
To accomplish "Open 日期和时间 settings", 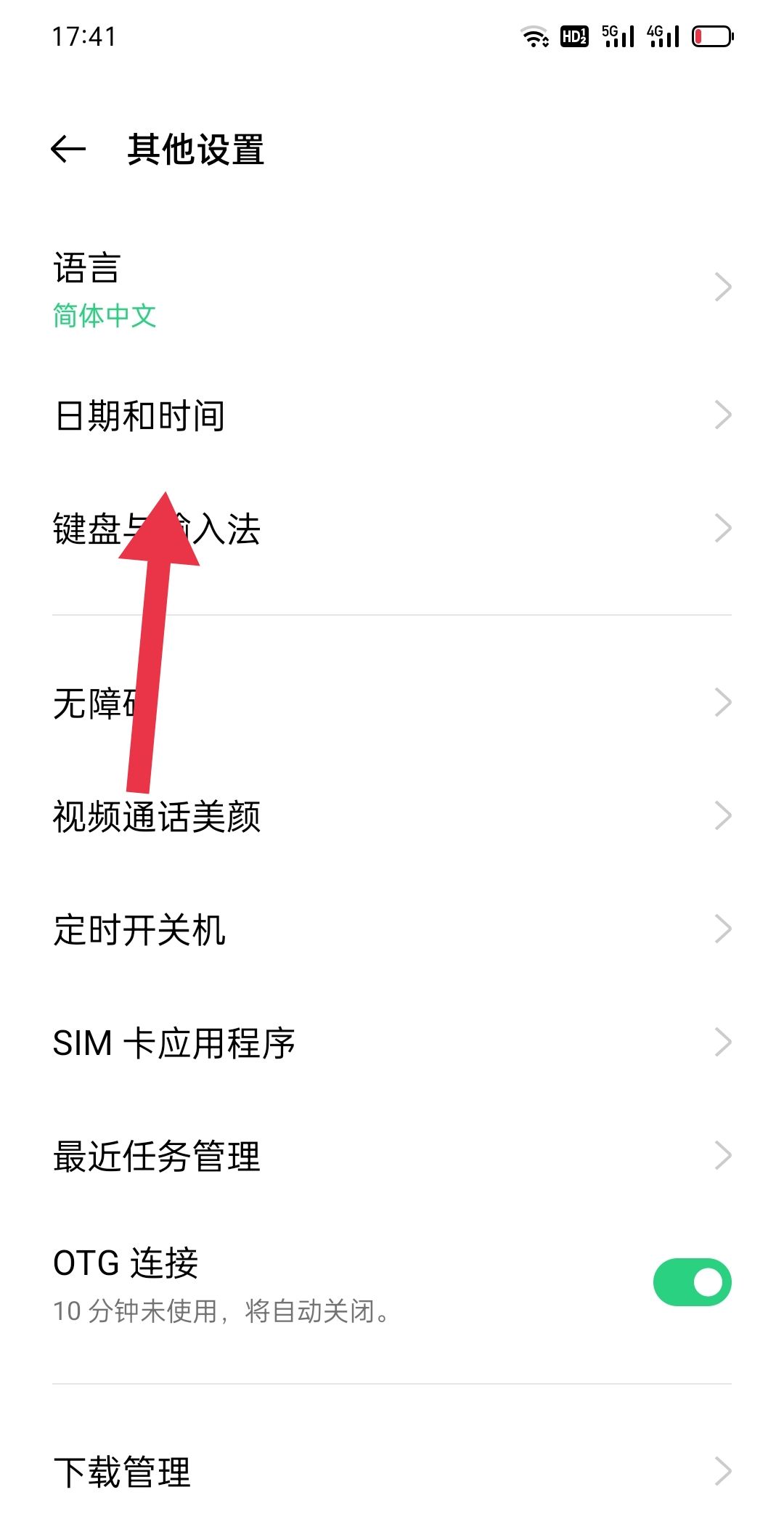I will 392,415.
